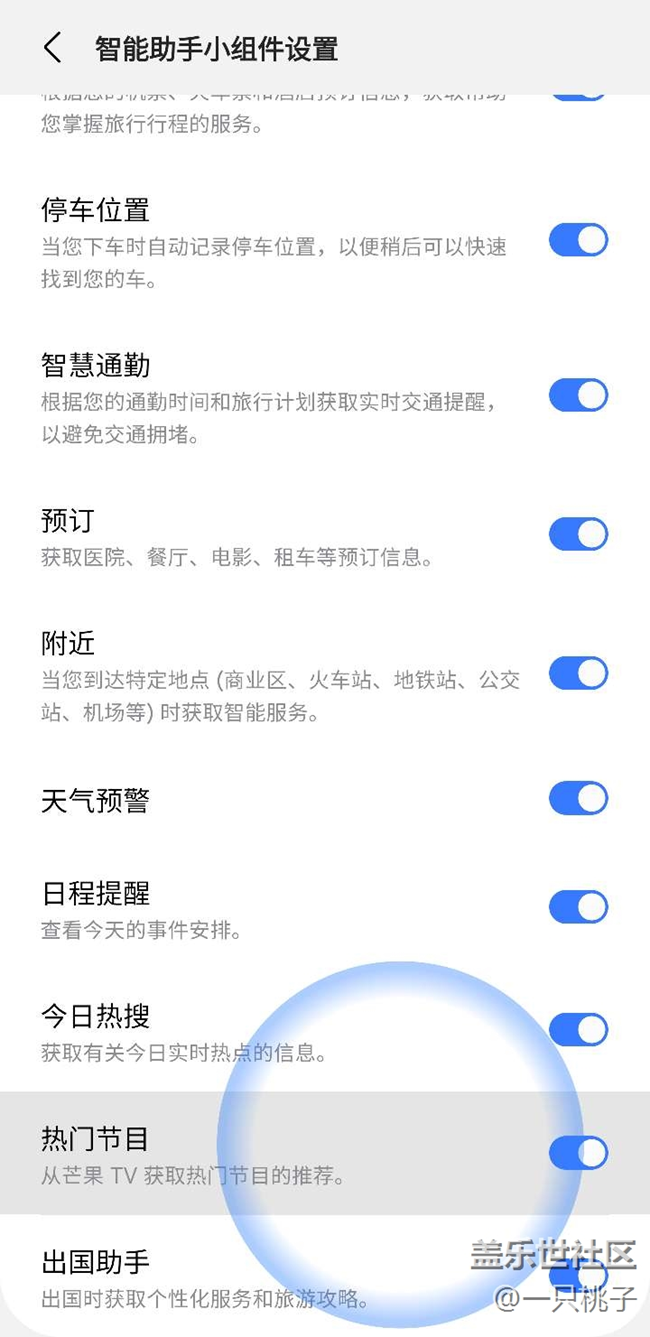Disable 天气预警 weather alerts

pos(578,798)
